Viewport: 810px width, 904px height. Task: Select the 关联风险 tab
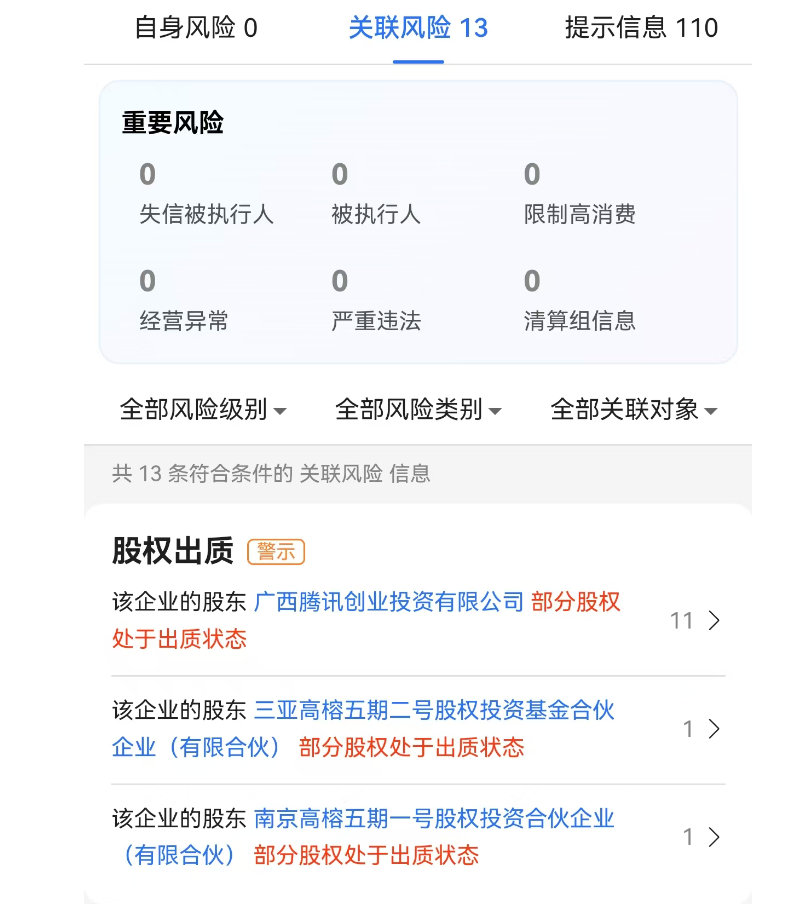point(418,28)
